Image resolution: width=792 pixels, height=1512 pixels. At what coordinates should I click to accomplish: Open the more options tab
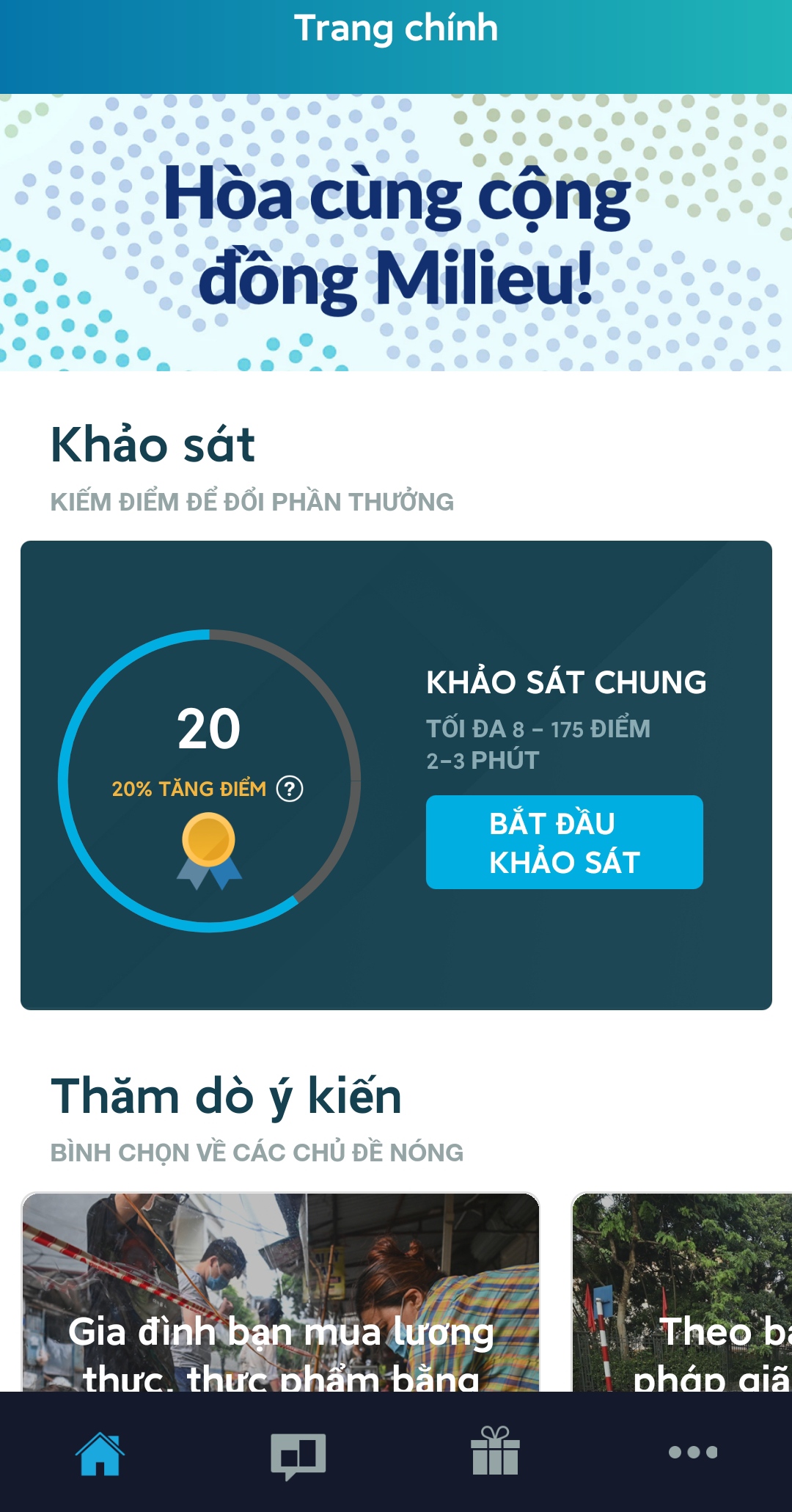tap(692, 1452)
